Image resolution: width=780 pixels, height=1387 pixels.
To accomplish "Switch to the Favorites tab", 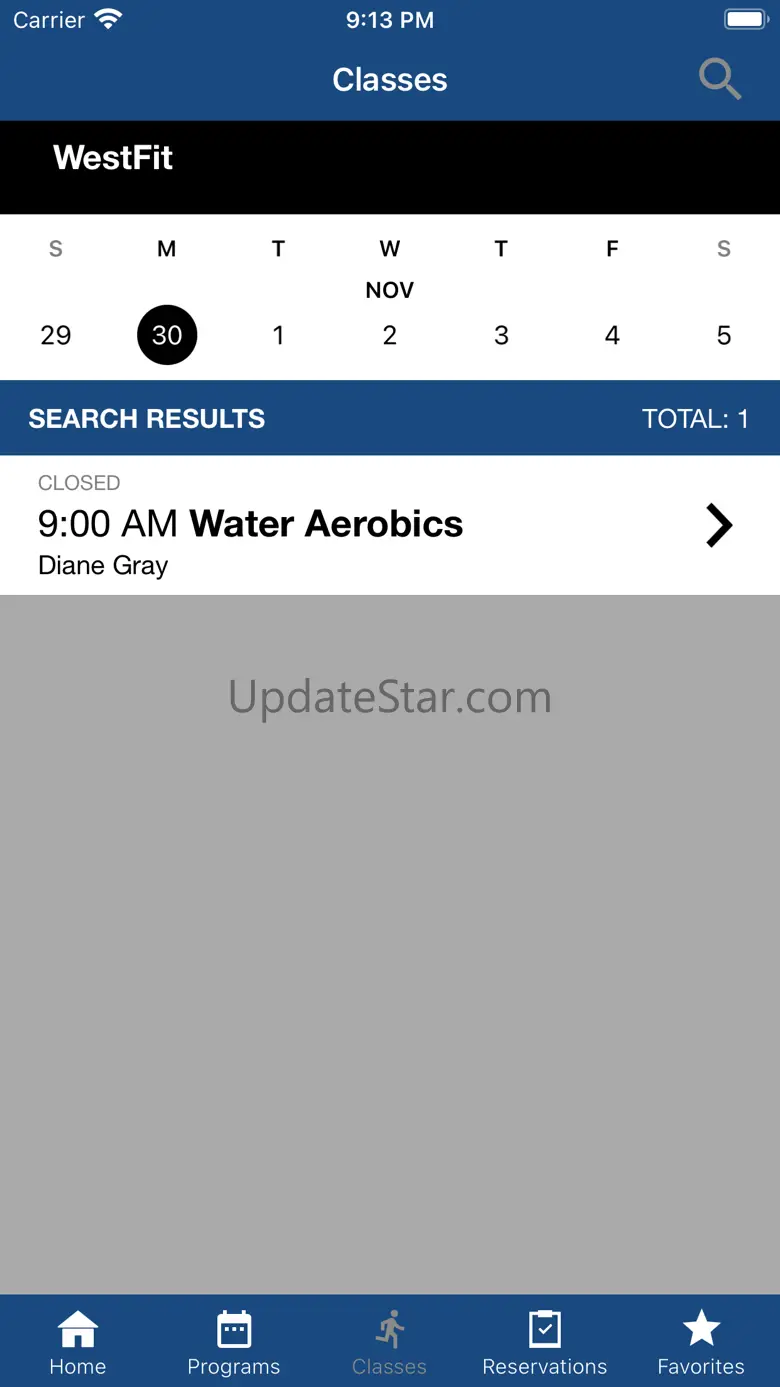I will click(x=701, y=1342).
